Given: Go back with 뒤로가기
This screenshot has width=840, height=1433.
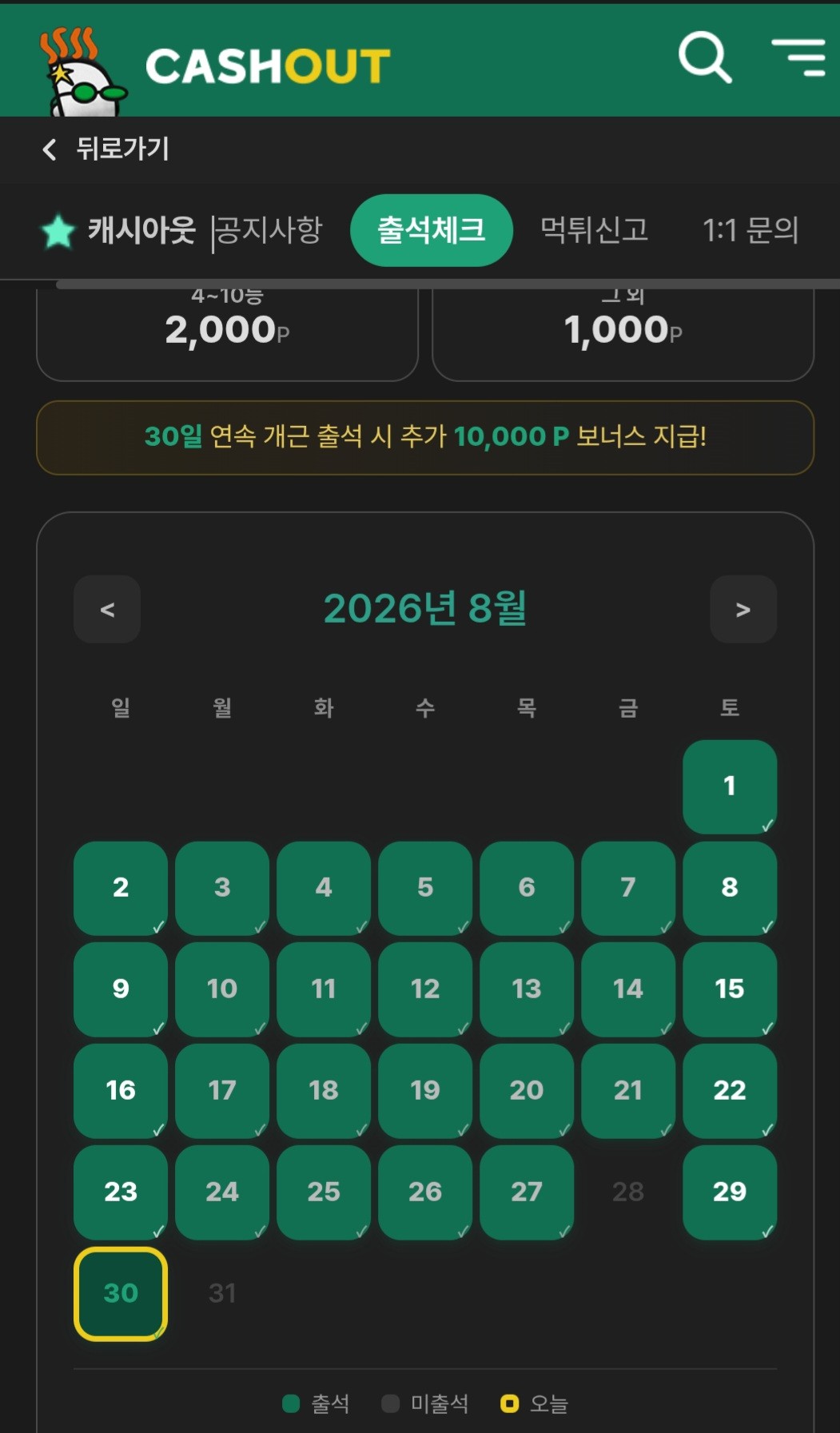Looking at the screenshot, I should point(105,149).
